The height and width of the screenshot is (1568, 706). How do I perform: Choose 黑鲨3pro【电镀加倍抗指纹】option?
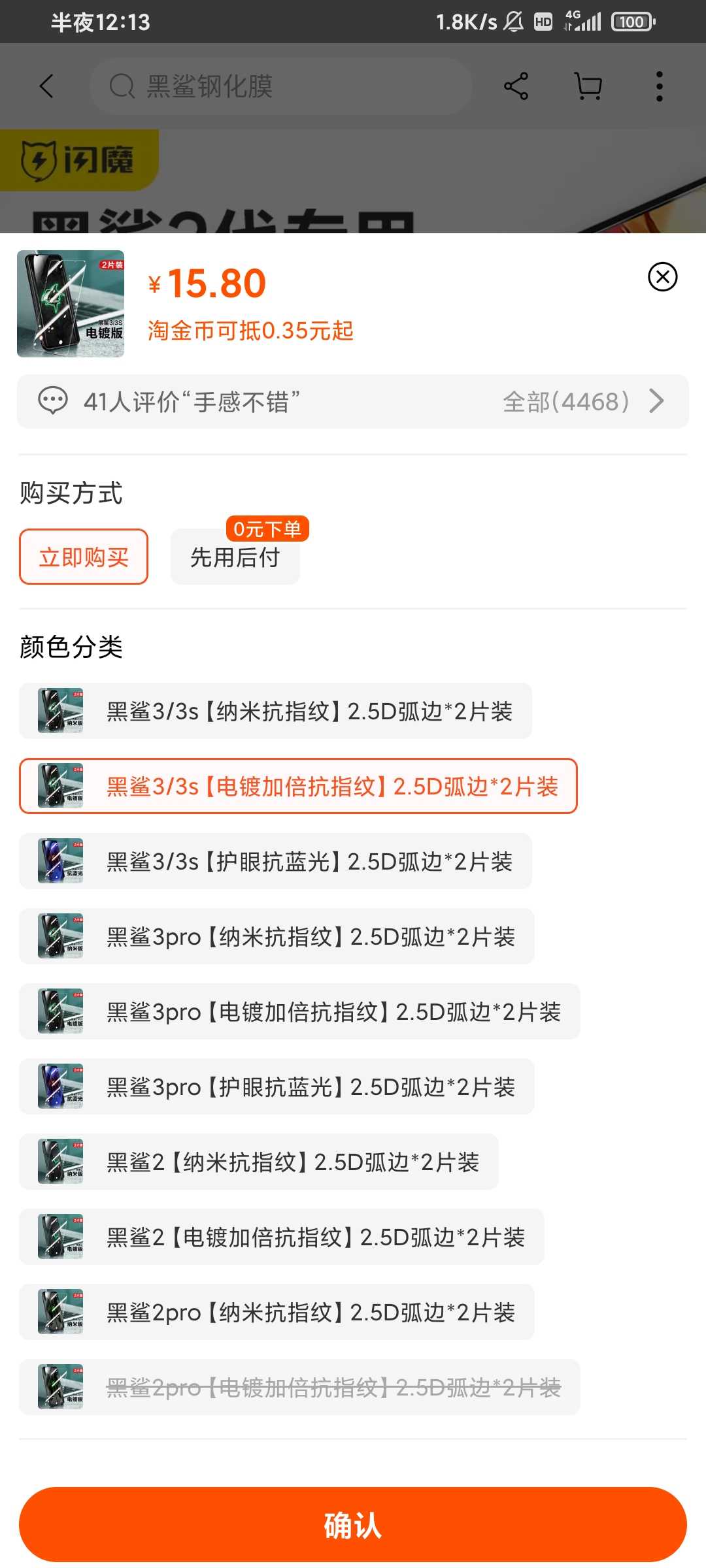pyautogui.click(x=299, y=1011)
